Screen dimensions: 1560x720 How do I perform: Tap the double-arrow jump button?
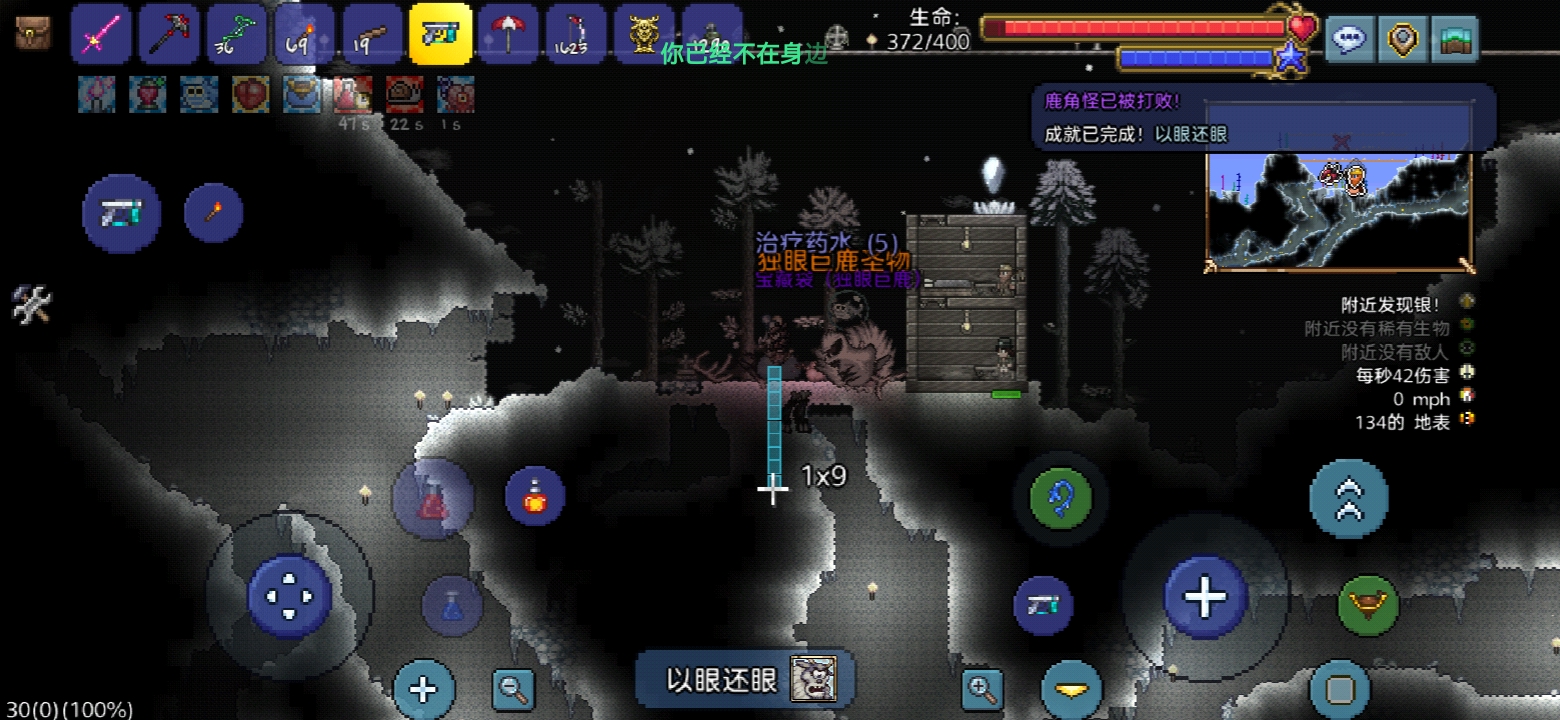point(1349,499)
